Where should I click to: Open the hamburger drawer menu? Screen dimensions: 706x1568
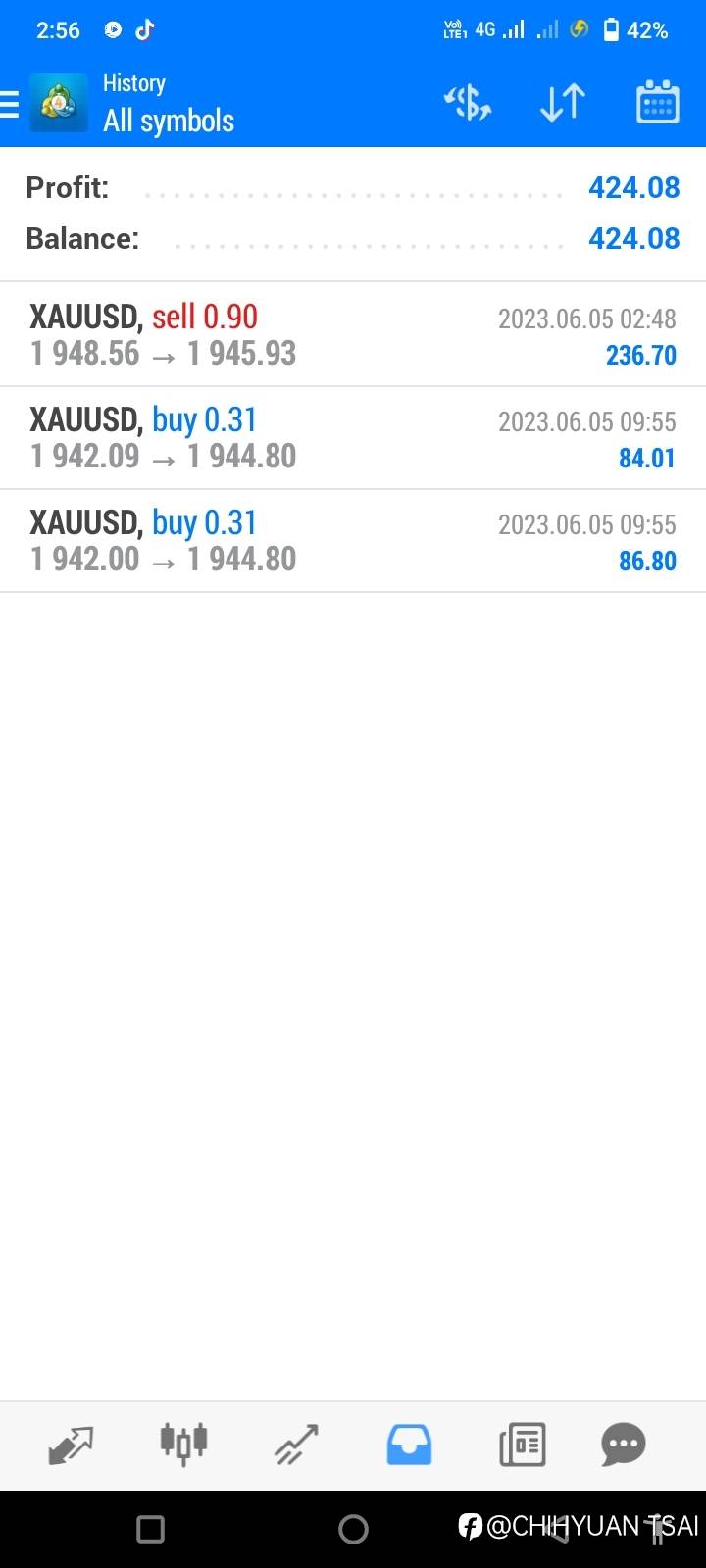click(10, 103)
